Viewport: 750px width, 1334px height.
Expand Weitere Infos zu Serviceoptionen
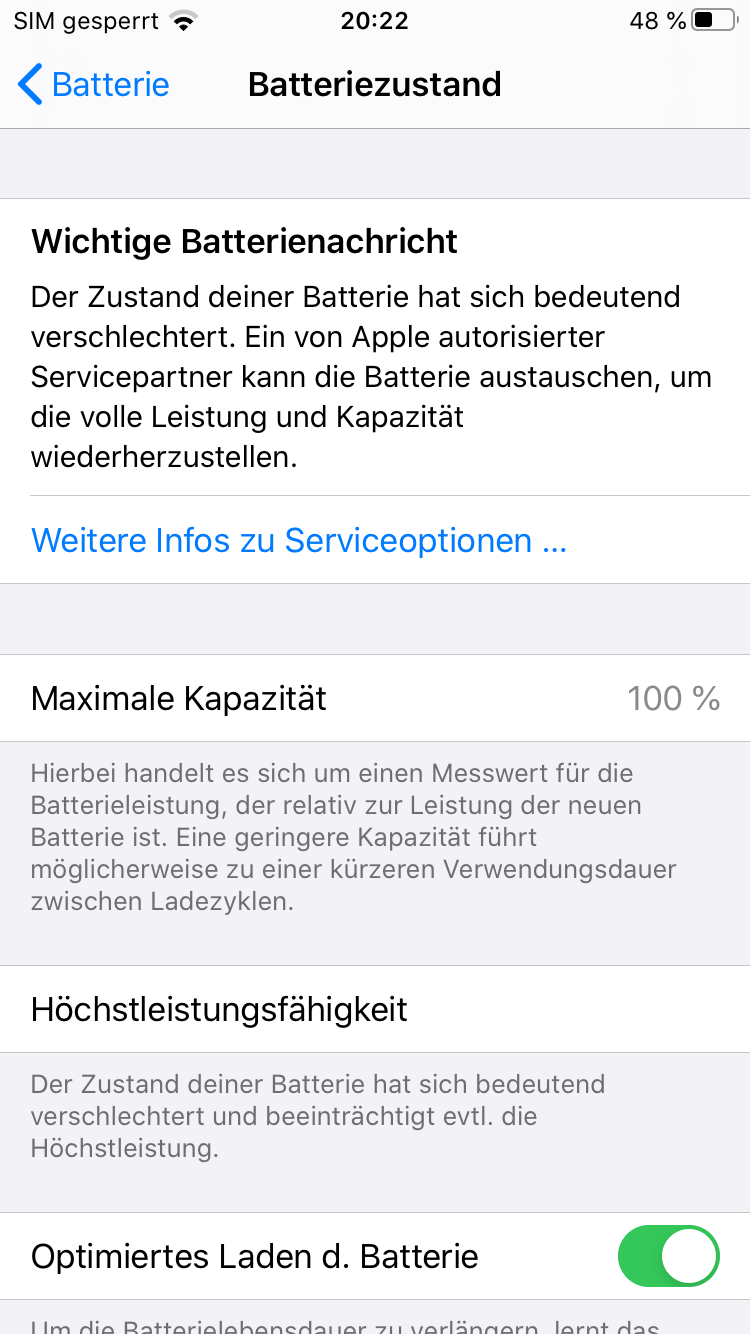[x=299, y=540]
